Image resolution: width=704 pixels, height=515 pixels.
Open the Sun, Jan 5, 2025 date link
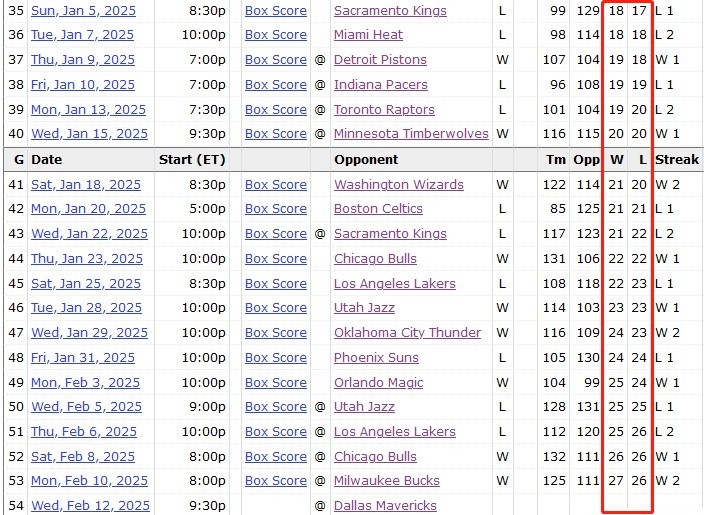click(82, 10)
